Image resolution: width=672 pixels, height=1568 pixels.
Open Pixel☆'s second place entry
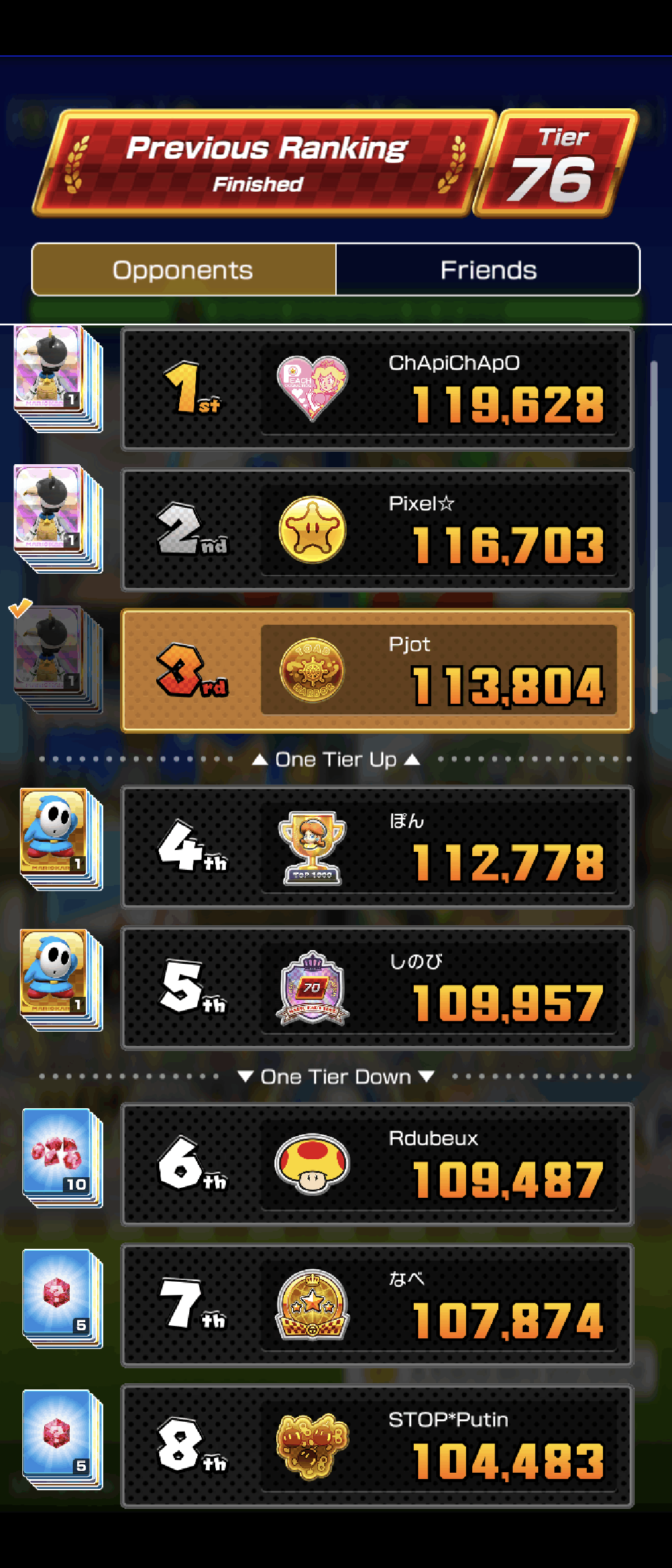[377, 530]
